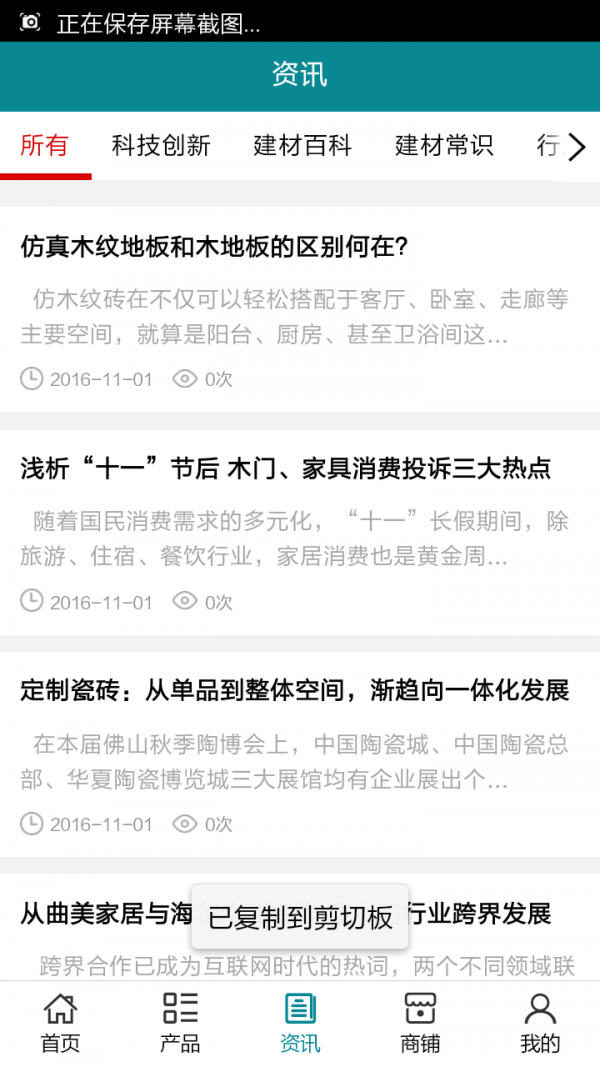600x1067 pixels.
Task: Open article 仿真木纹地板和木地板的区别何在?
Action: click(214, 247)
